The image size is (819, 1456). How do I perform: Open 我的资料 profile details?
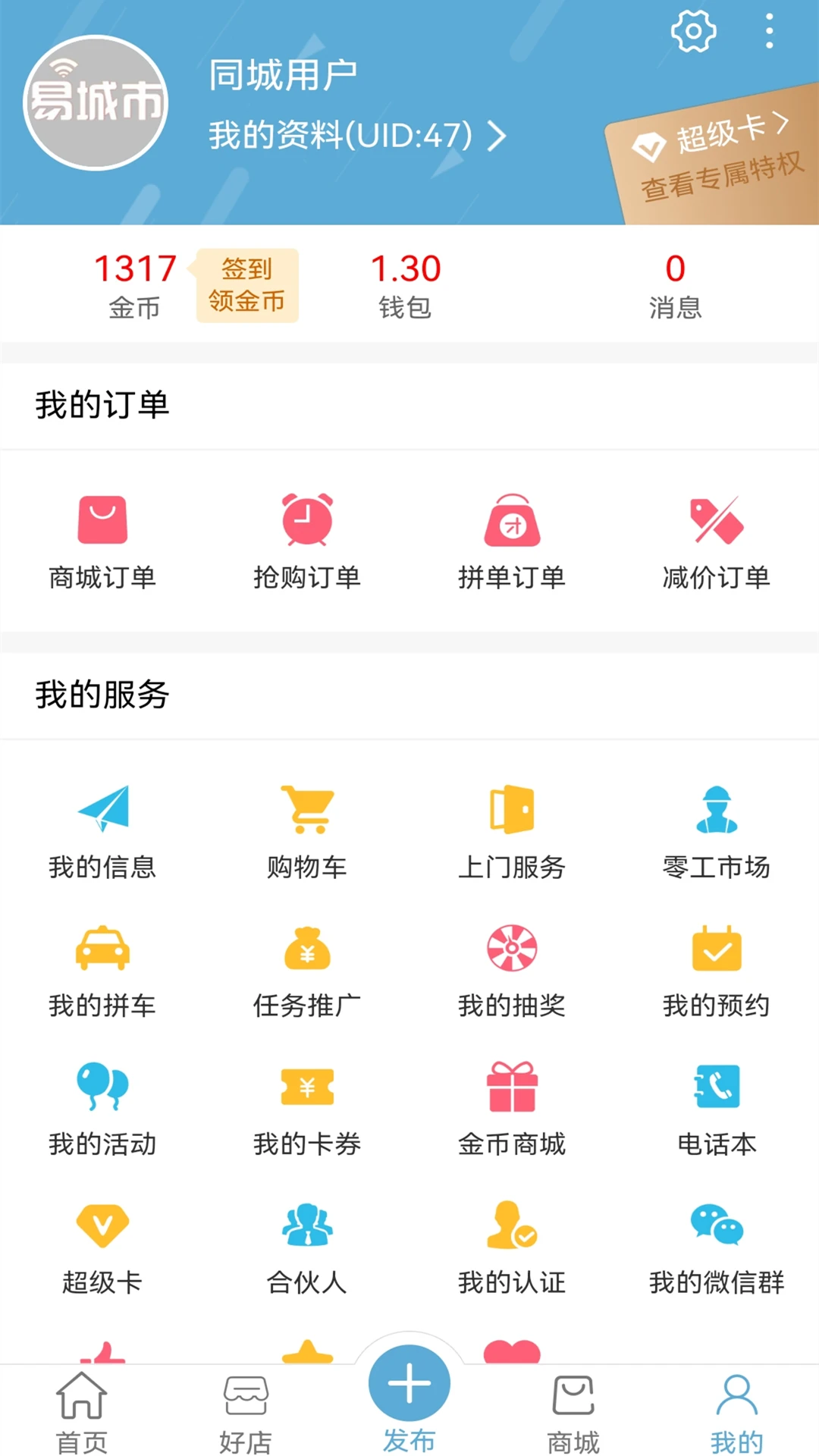(x=356, y=136)
